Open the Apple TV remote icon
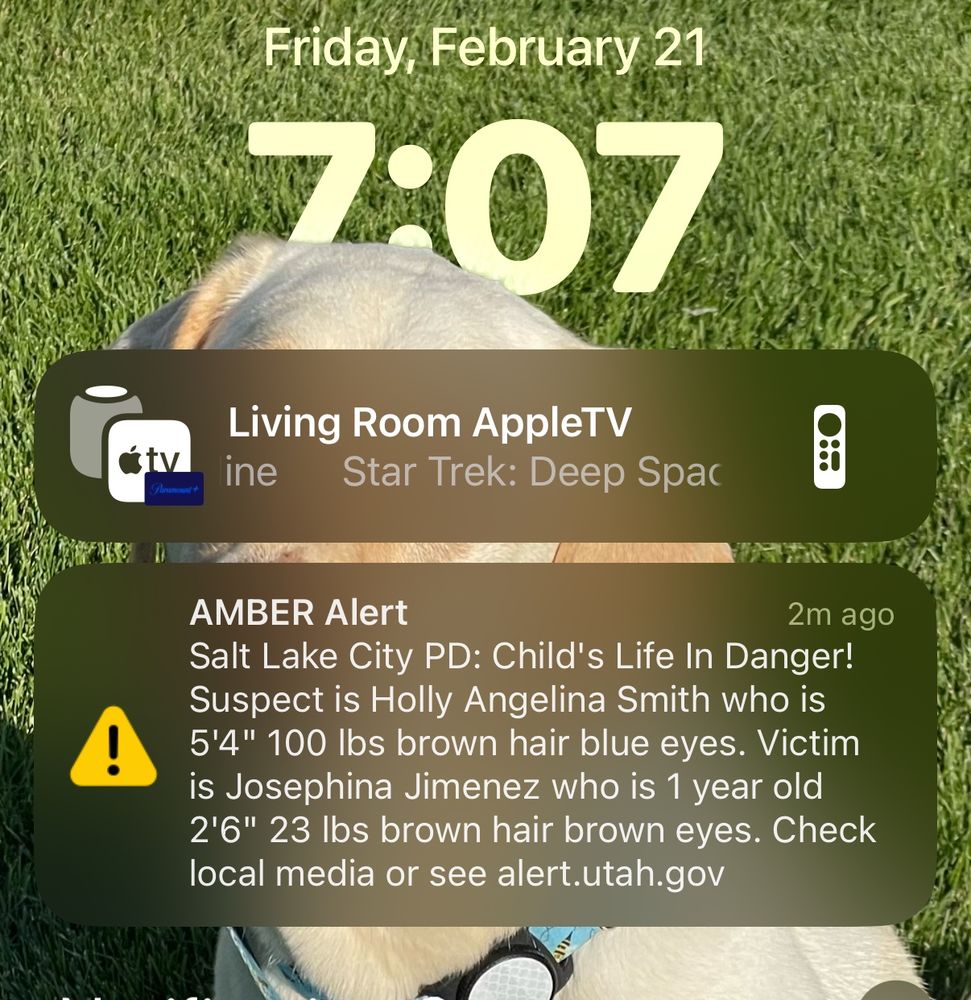This screenshot has height=1000, width=971. pyautogui.click(x=829, y=447)
